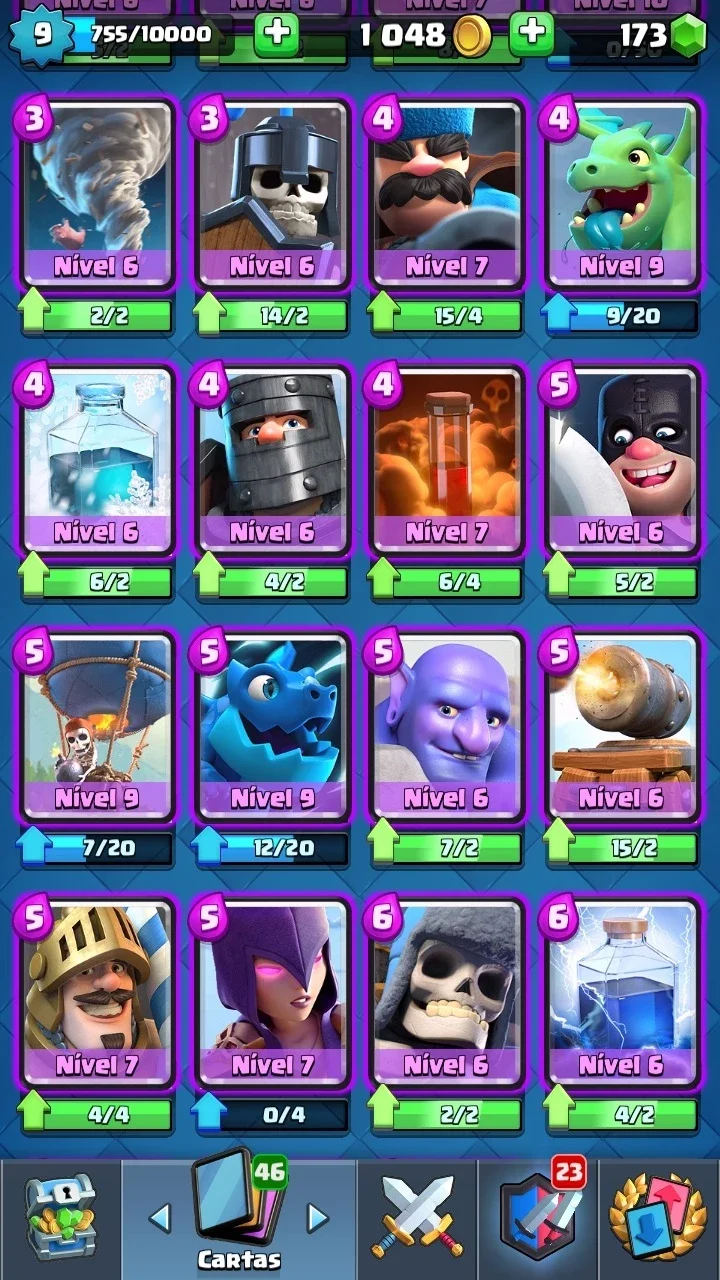720x1280 pixels.
Task: Tap the plus button next to gold
Action: [x=531, y=34]
